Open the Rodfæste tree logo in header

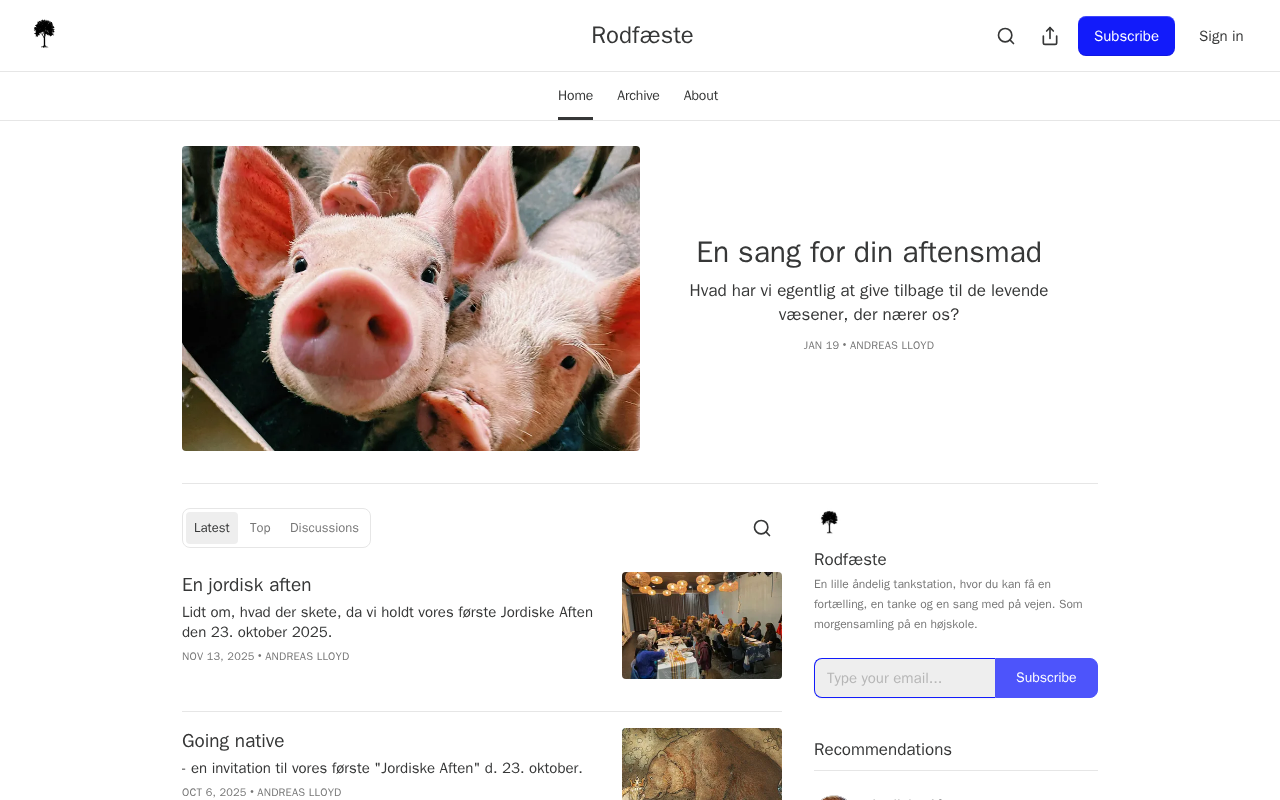click(44, 34)
